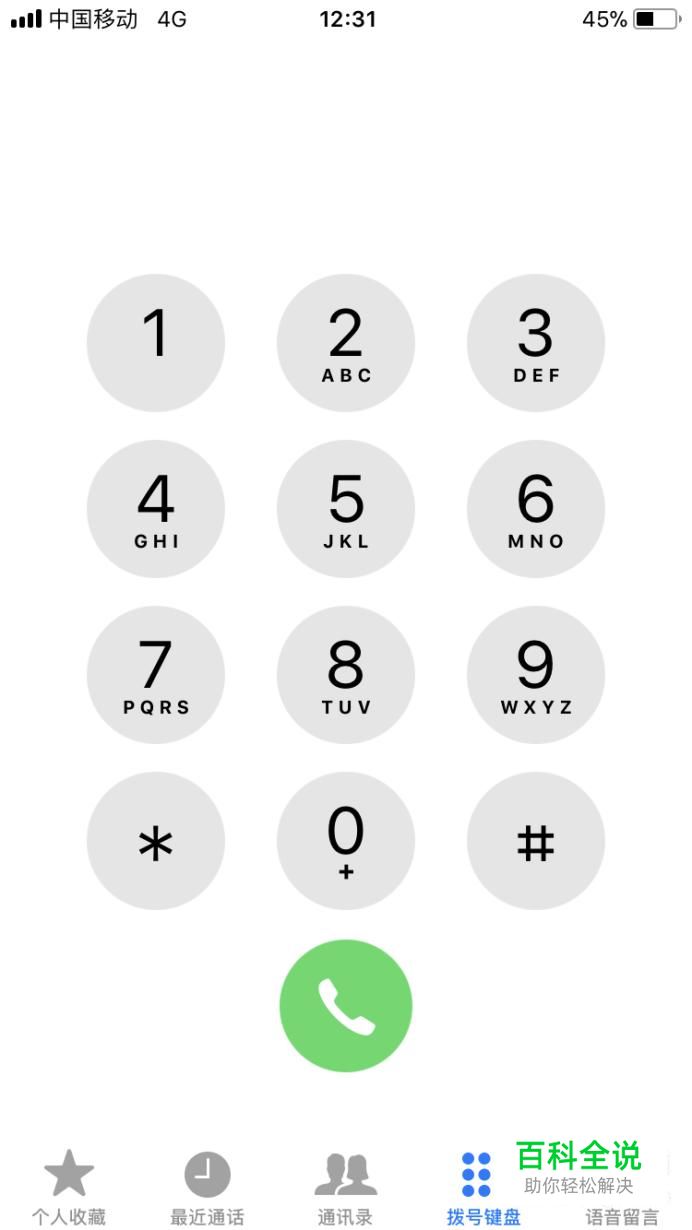This screenshot has width=692, height=1230.
Task: Enter digit 9 WXYZ
Action: pos(536,675)
